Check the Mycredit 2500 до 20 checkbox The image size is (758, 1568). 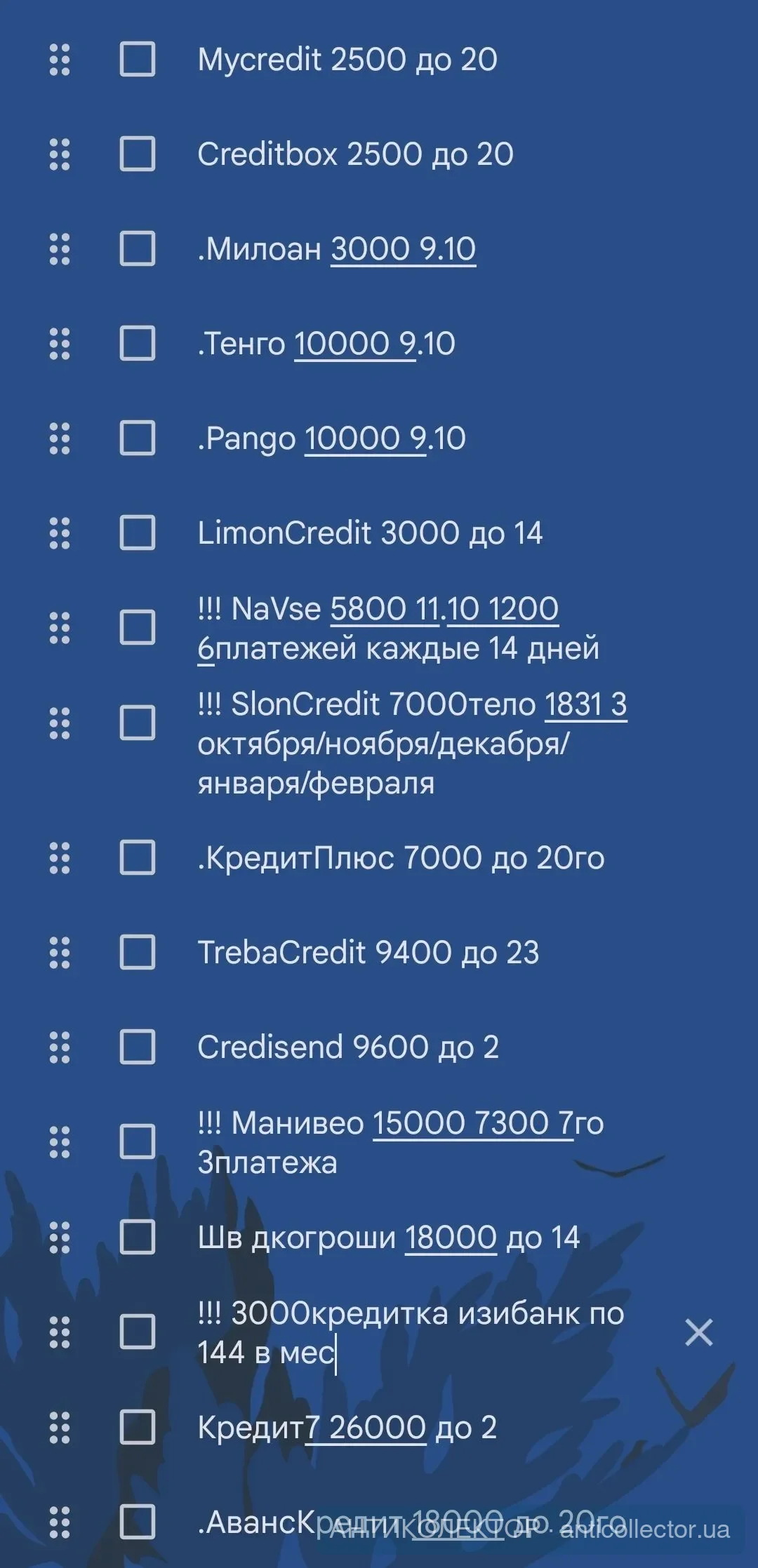138,59
